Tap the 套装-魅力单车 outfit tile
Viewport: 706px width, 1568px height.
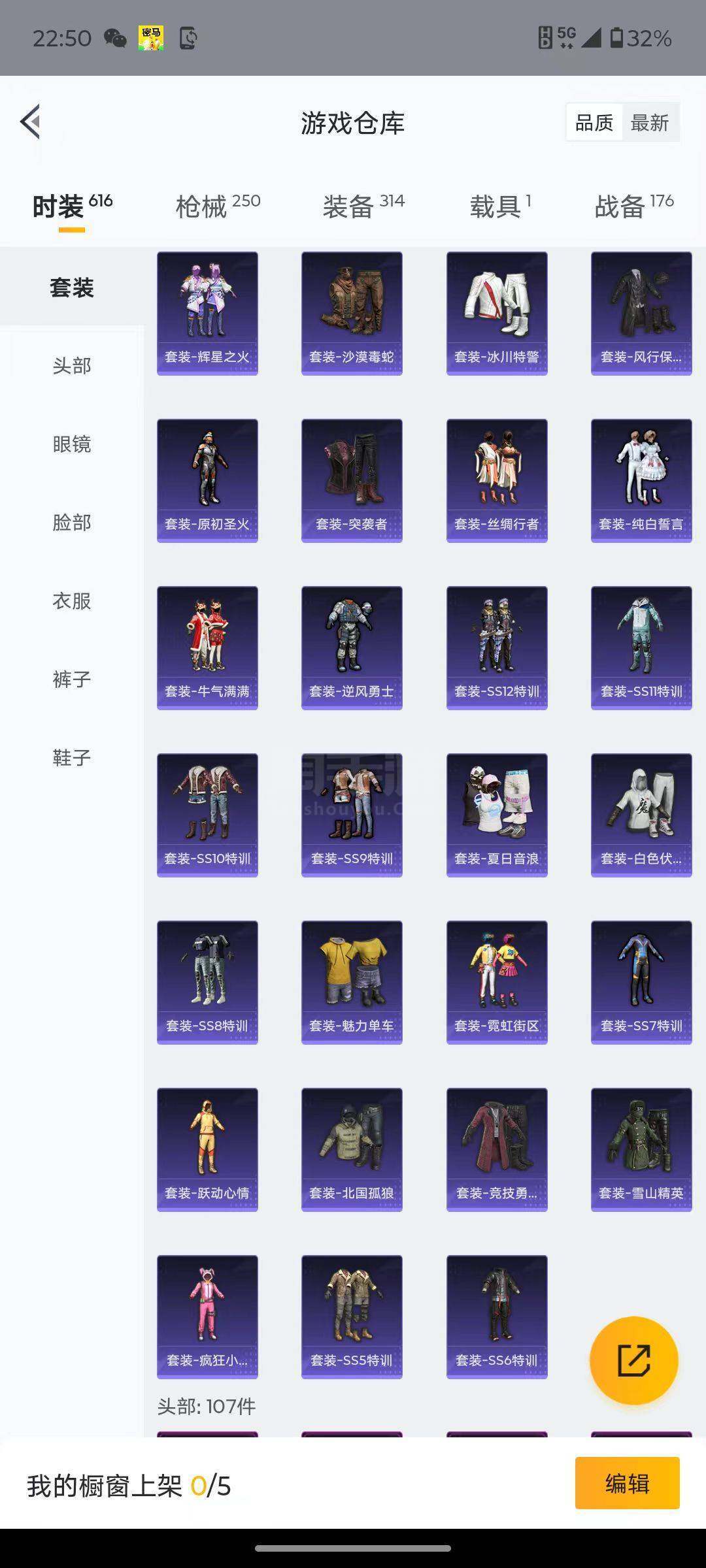pos(352,983)
